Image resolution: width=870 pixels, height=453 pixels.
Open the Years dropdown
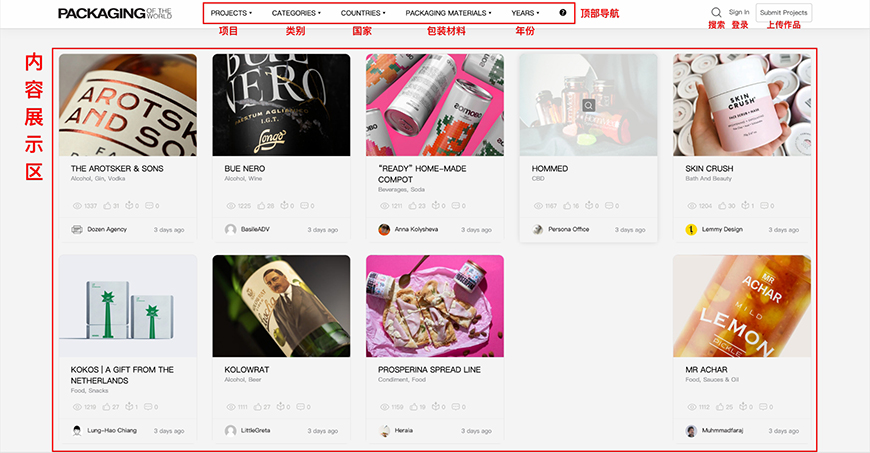[x=525, y=13]
